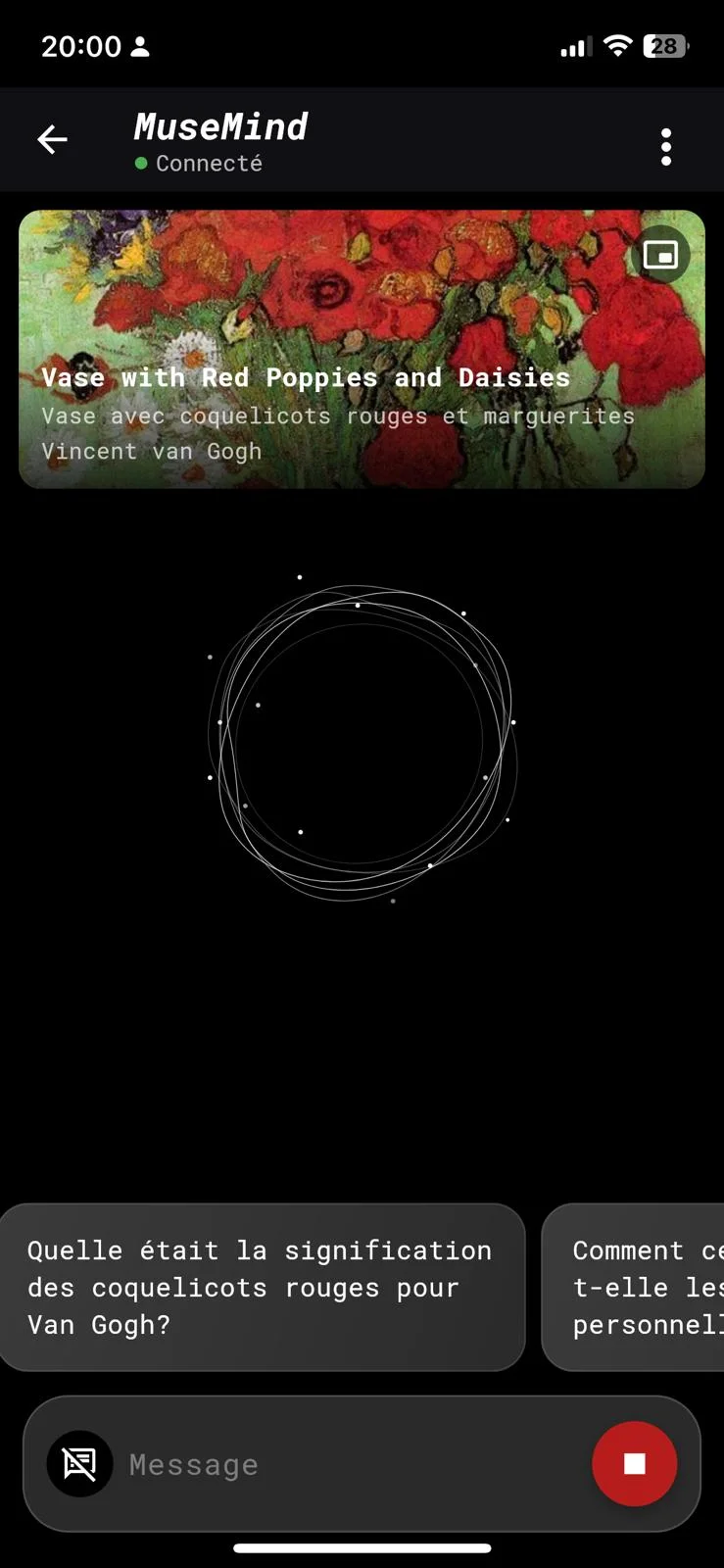Stop the response with the red button
Screen dimensions: 724x1568
click(x=635, y=1463)
